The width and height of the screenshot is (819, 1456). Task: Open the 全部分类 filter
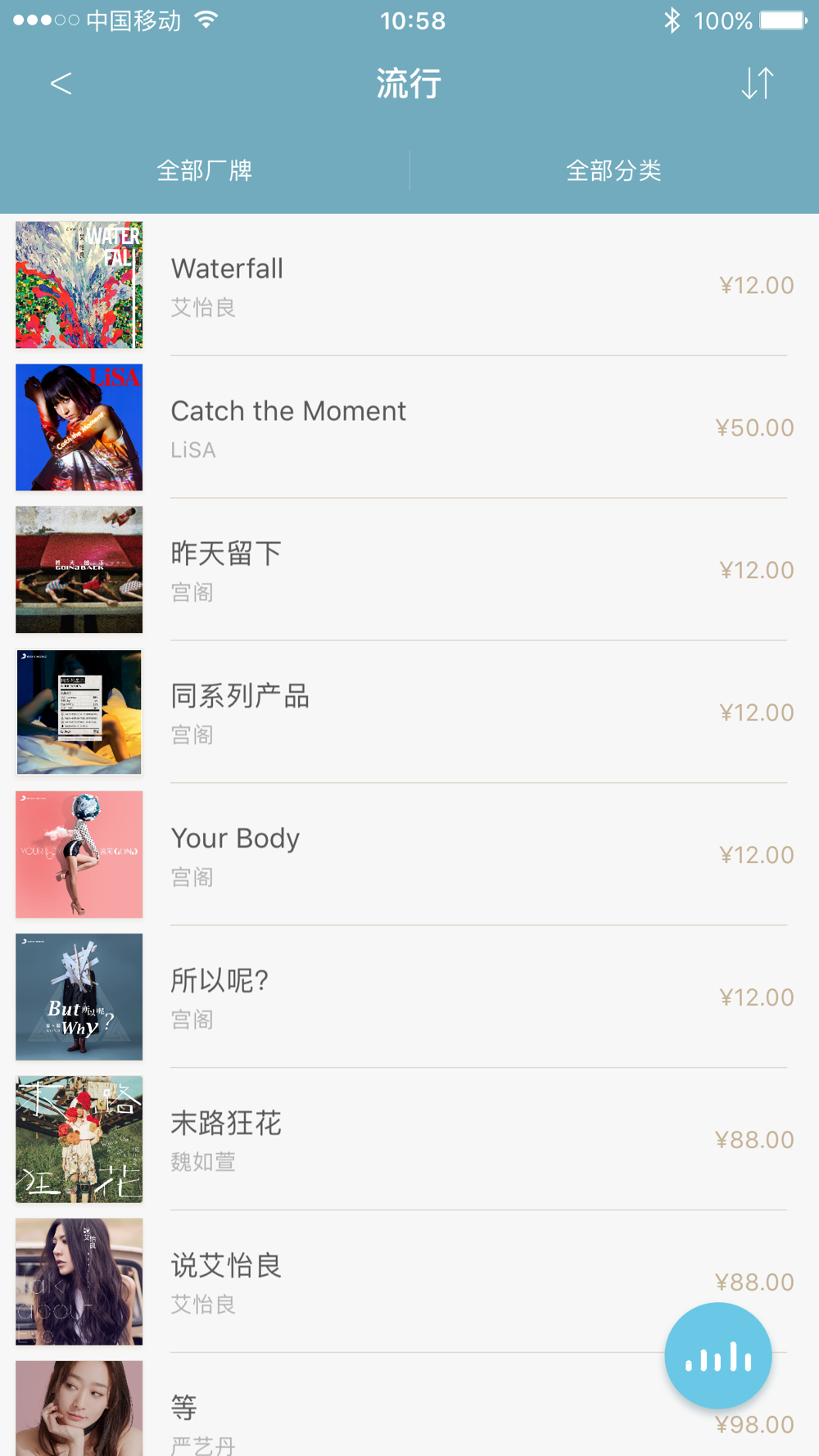point(614,170)
